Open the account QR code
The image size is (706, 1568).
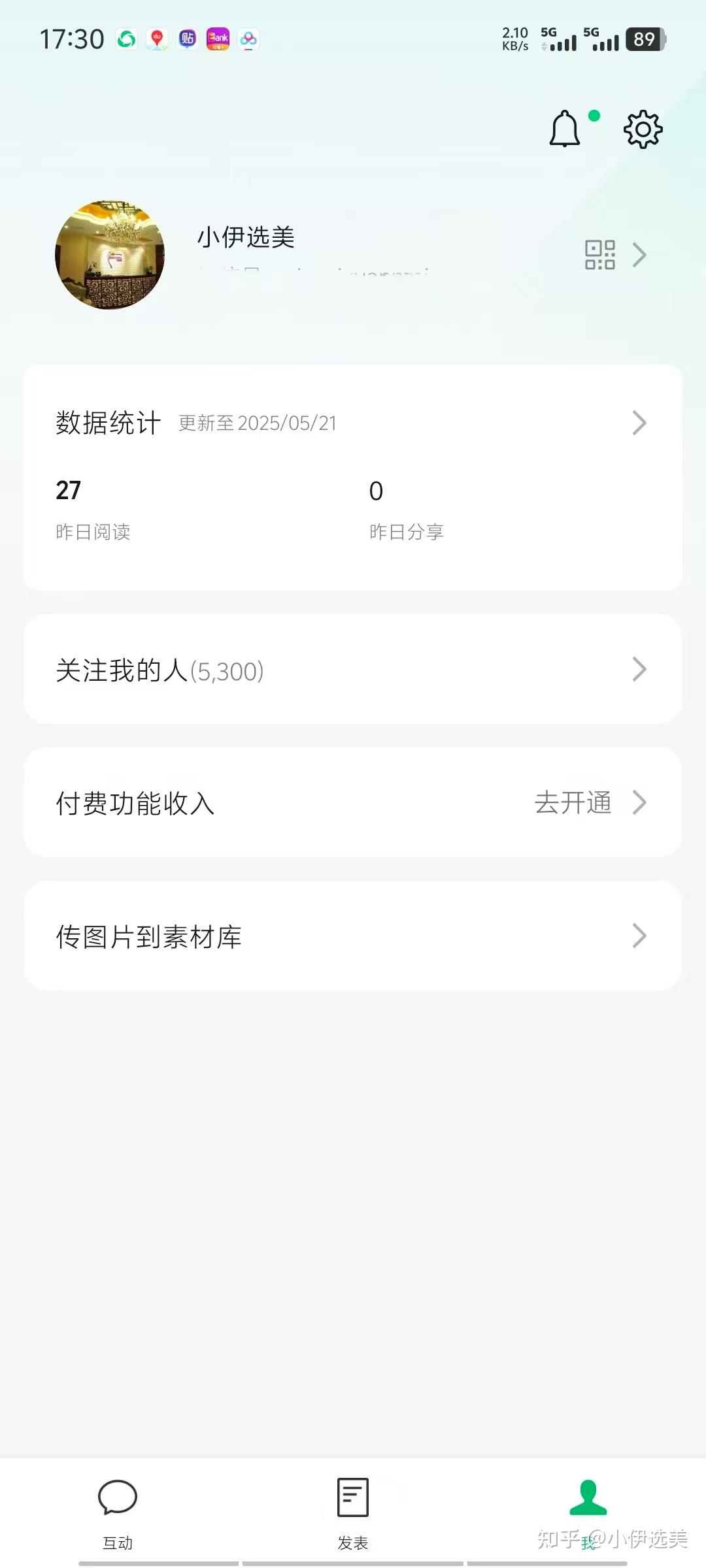pos(599,255)
